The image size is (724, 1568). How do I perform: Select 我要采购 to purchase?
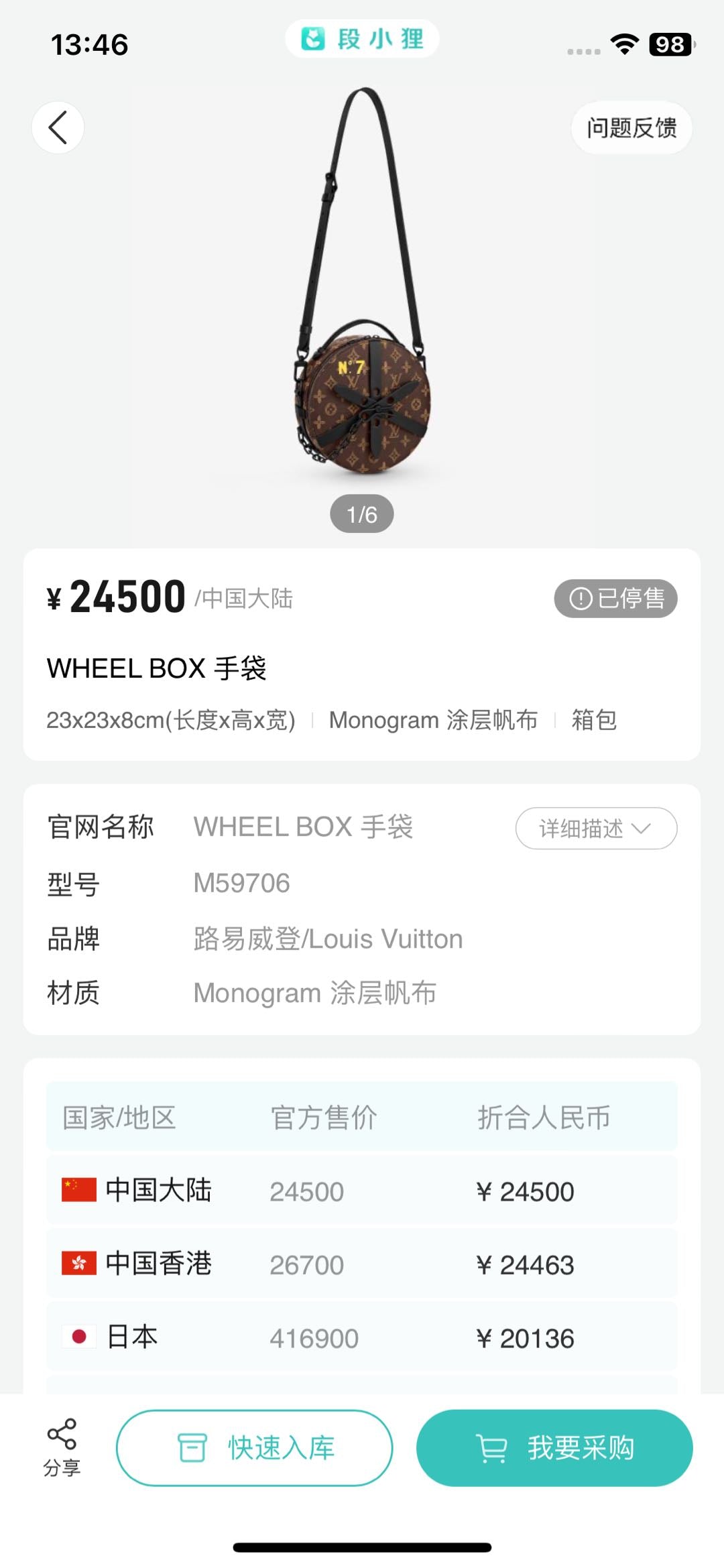click(x=554, y=1447)
